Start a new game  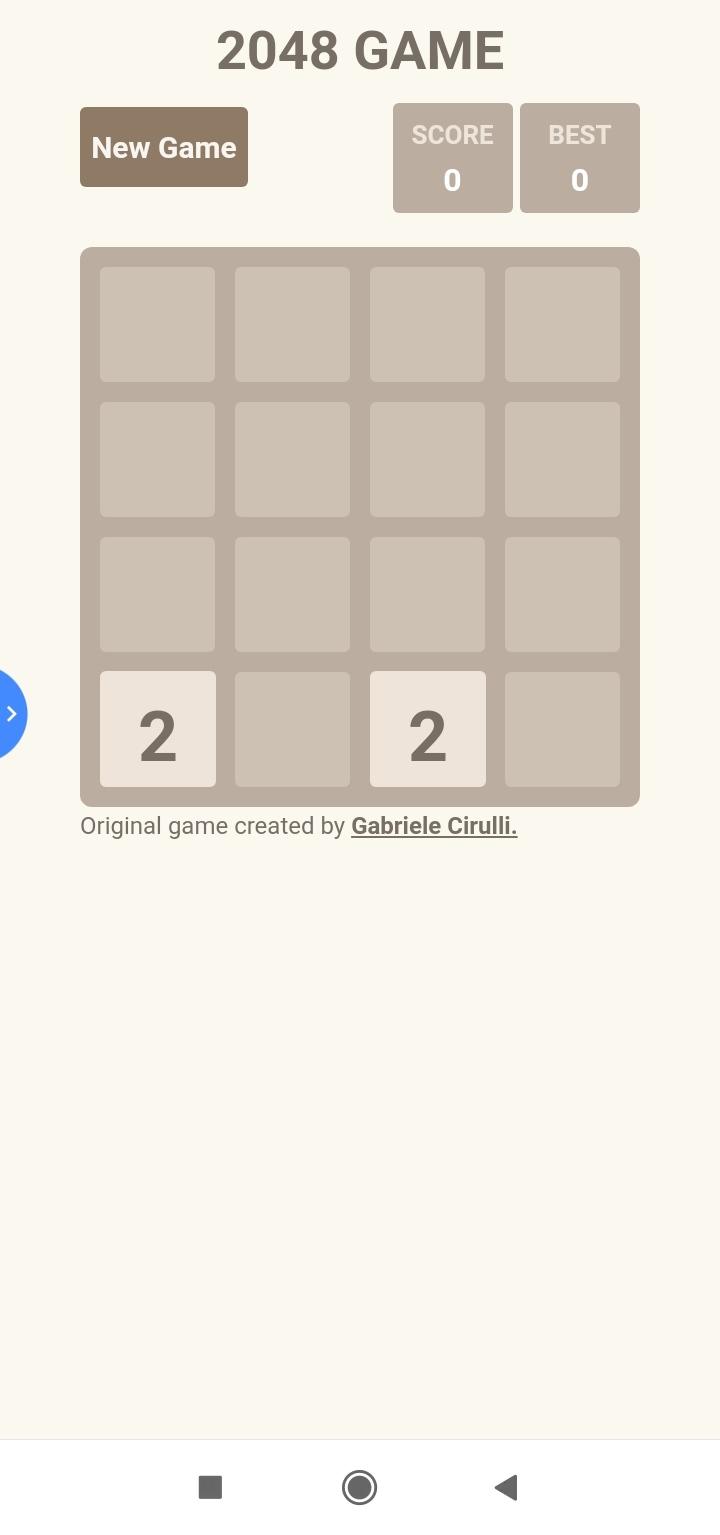coord(164,147)
